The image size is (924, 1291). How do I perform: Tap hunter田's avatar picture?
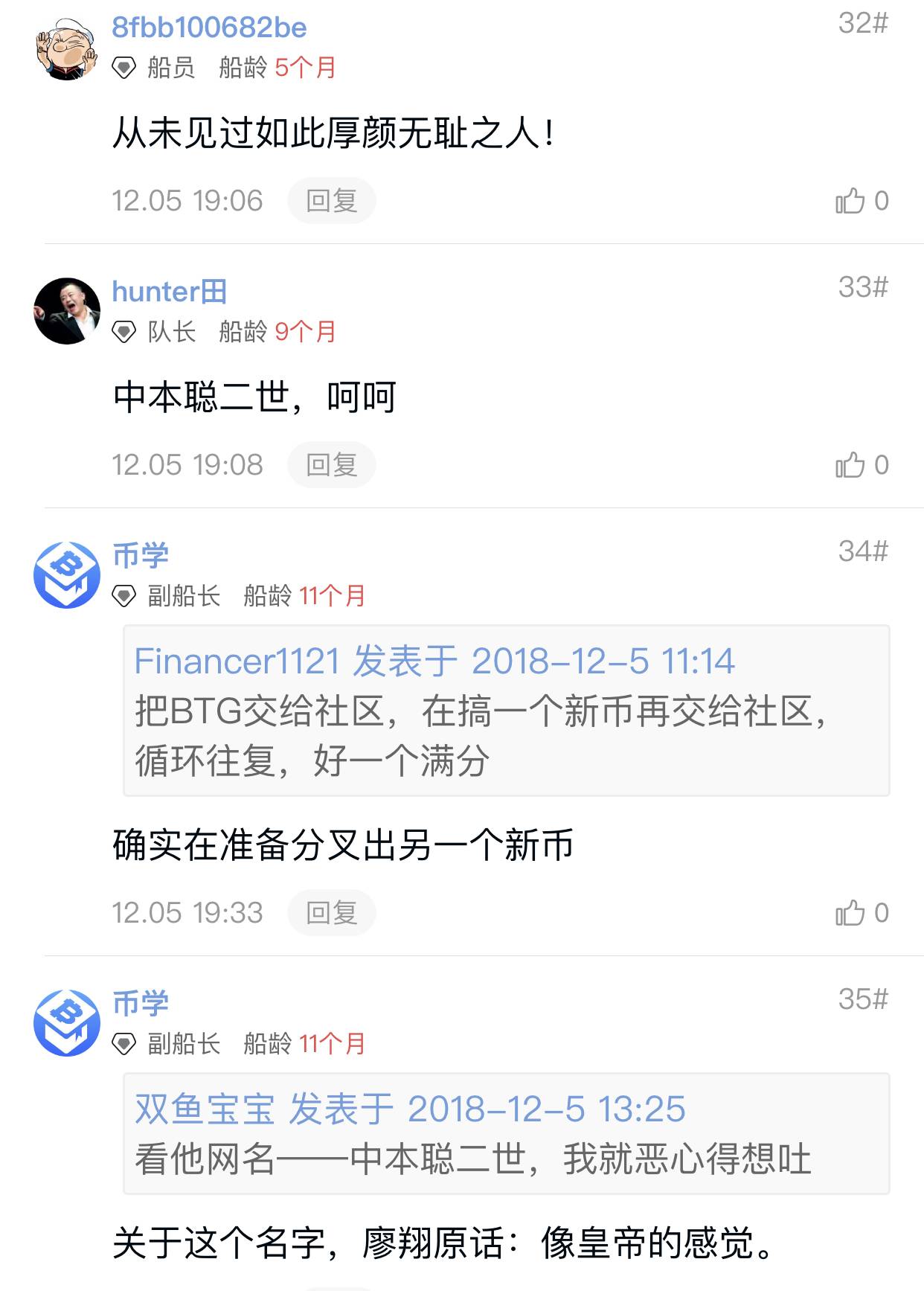pyautogui.click(x=67, y=311)
